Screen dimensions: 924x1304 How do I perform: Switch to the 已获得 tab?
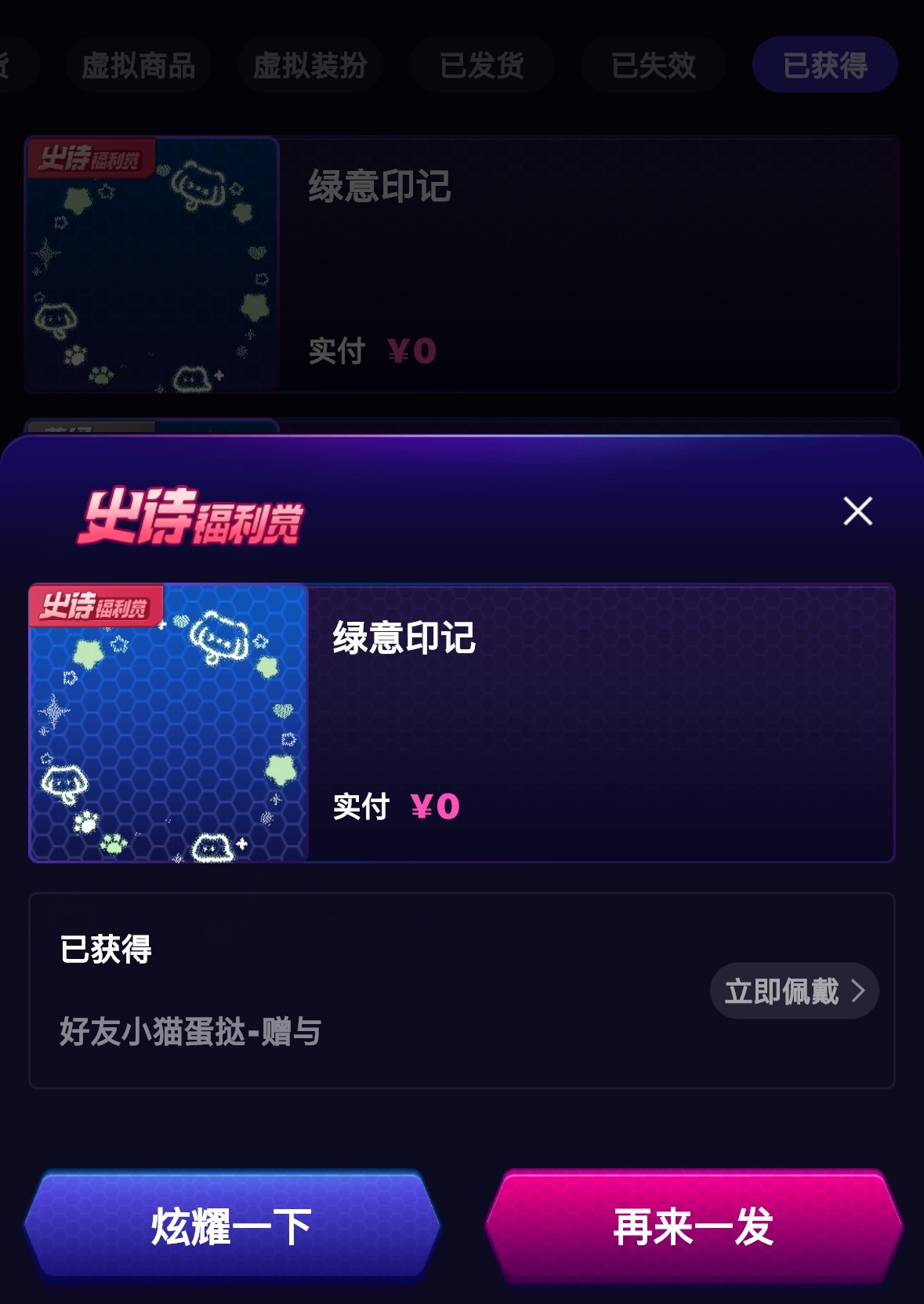[x=824, y=65]
